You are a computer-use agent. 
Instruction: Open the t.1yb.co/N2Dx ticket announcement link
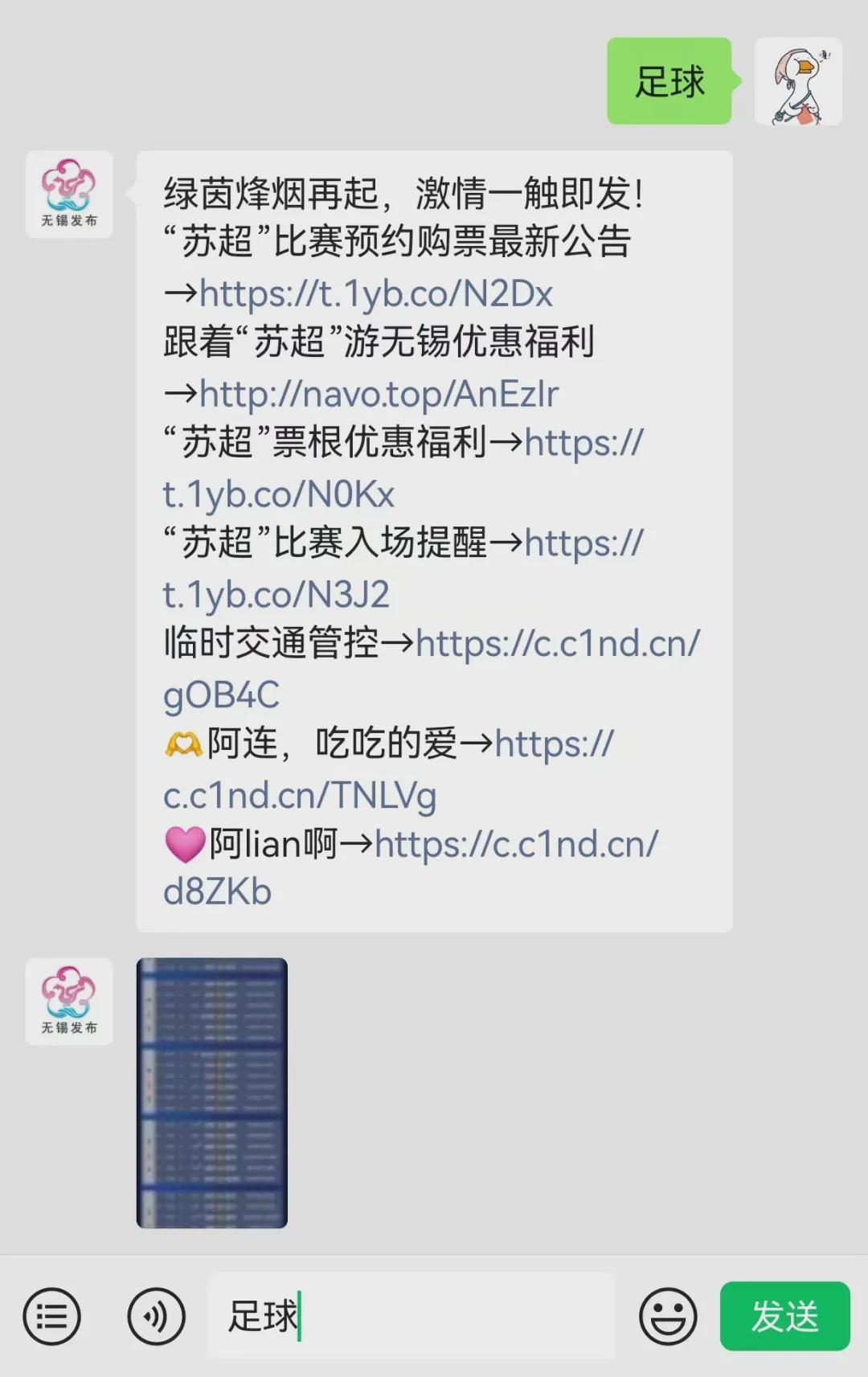[375, 294]
